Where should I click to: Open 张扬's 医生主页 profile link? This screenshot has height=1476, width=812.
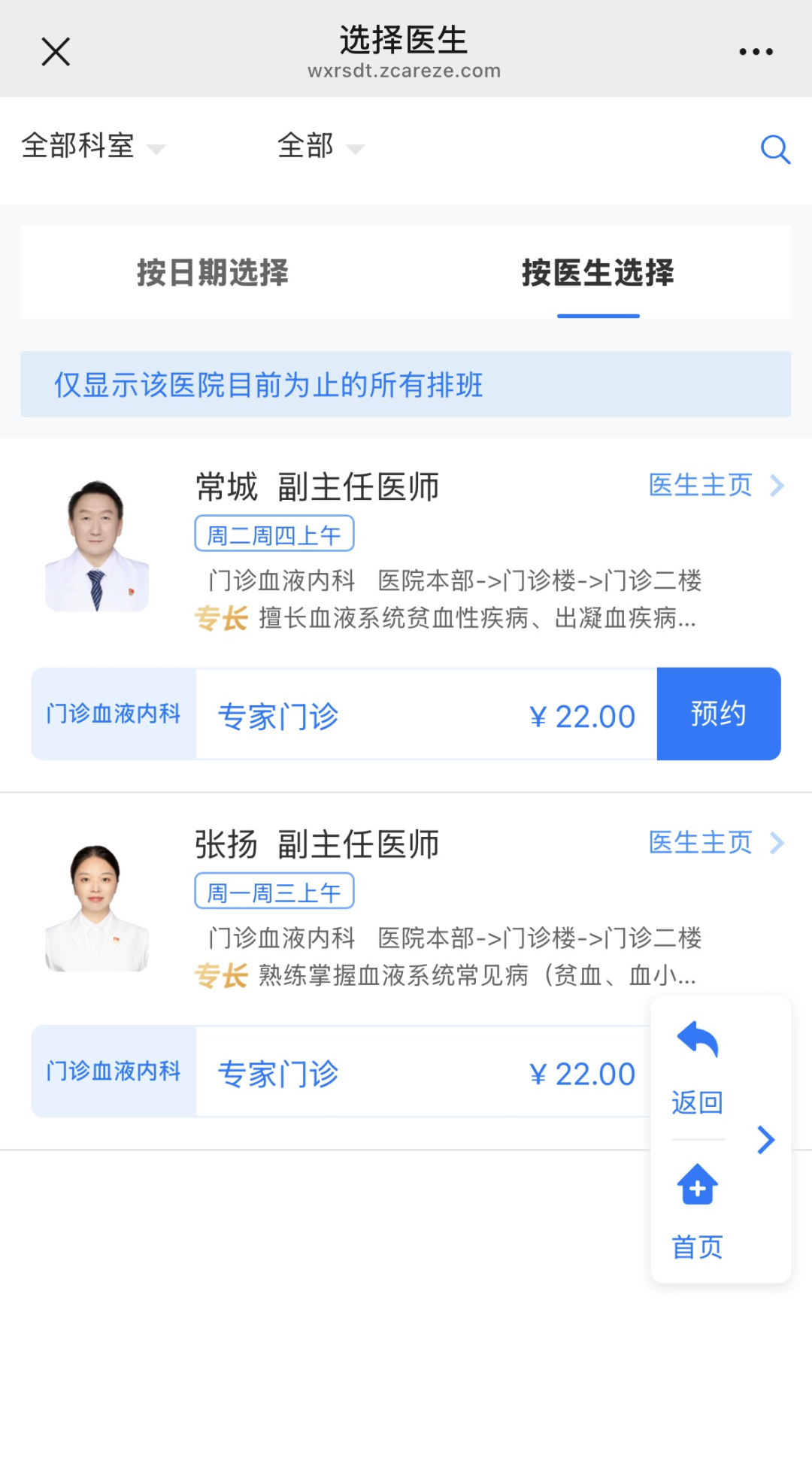699,843
